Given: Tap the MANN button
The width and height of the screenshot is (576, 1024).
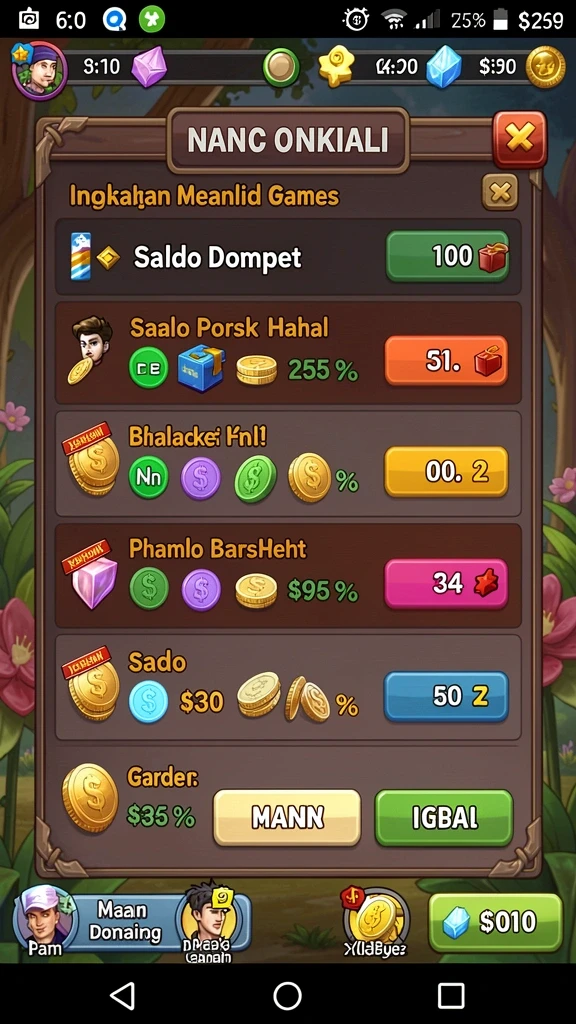Looking at the screenshot, I should click(x=287, y=818).
